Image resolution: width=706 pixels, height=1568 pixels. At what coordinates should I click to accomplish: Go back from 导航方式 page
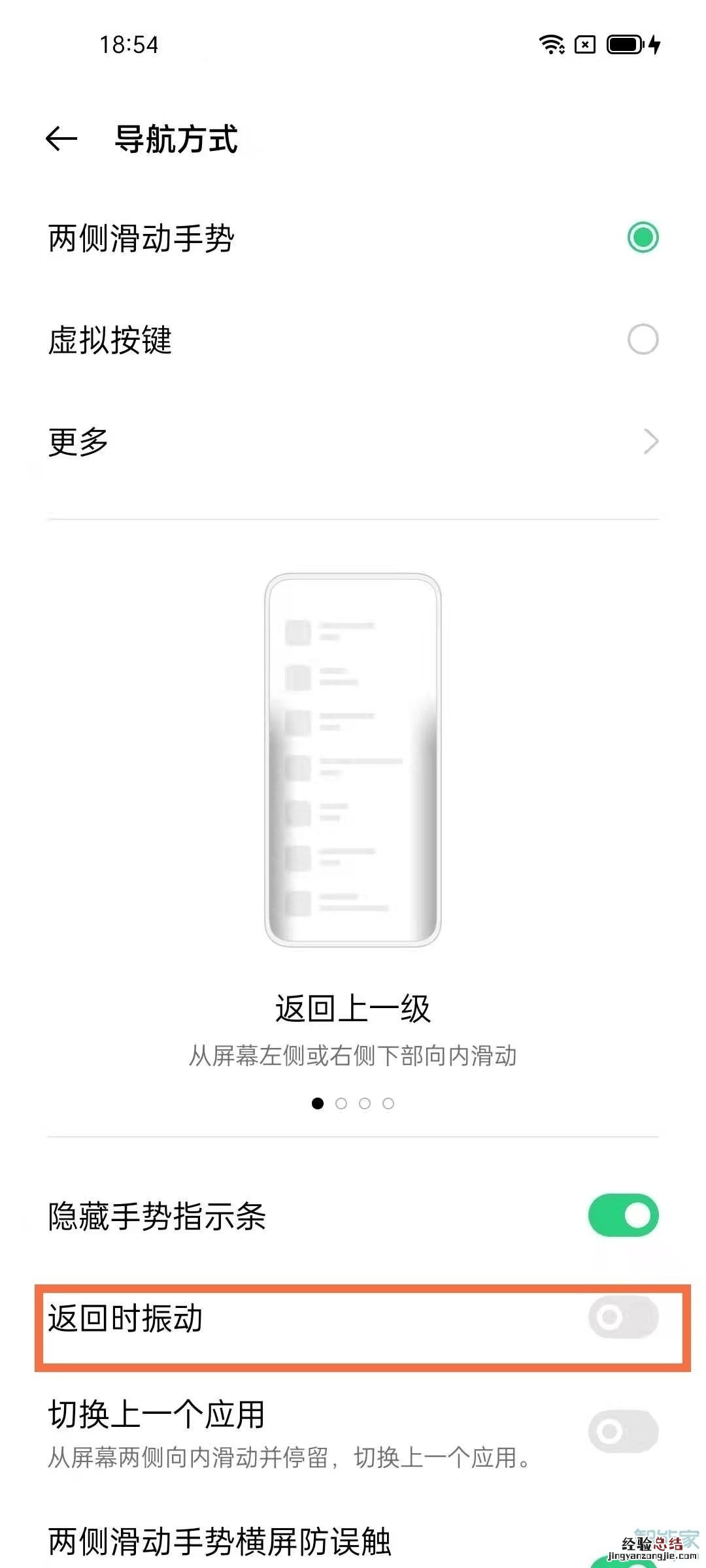tap(61, 139)
